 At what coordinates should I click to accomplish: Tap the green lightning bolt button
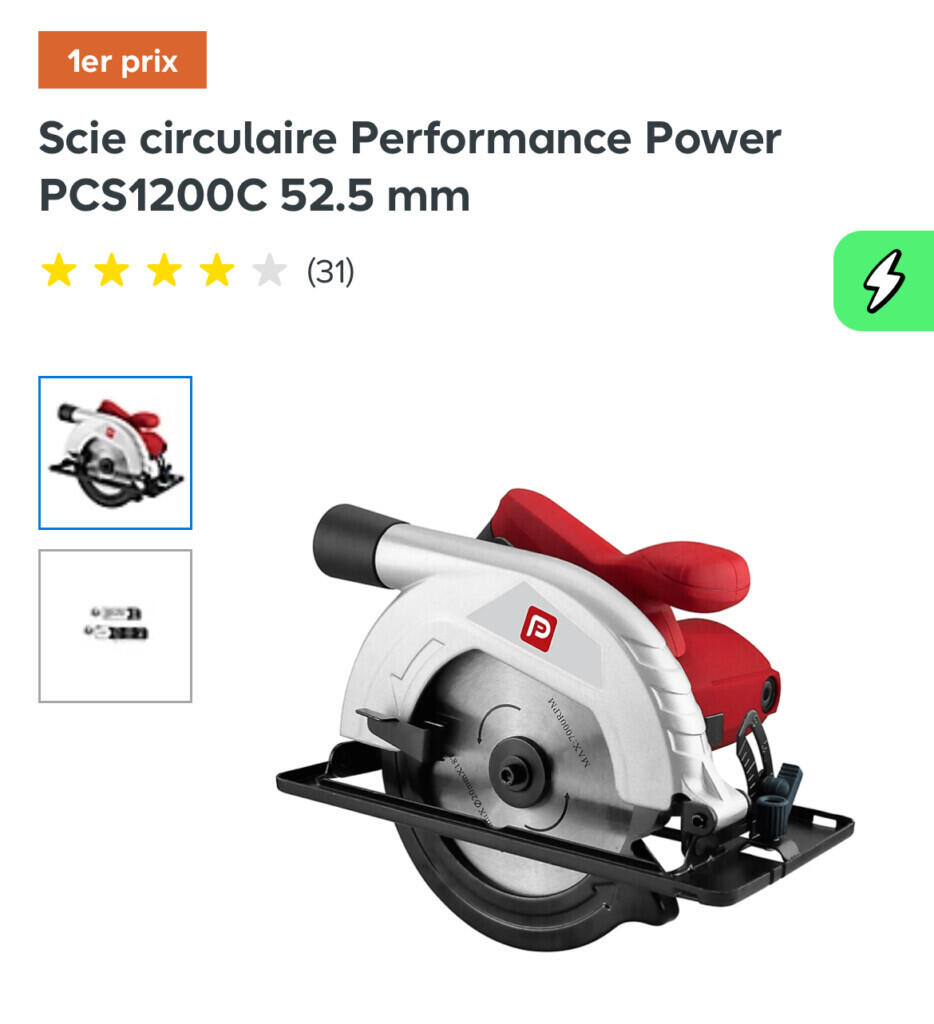(884, 281)
